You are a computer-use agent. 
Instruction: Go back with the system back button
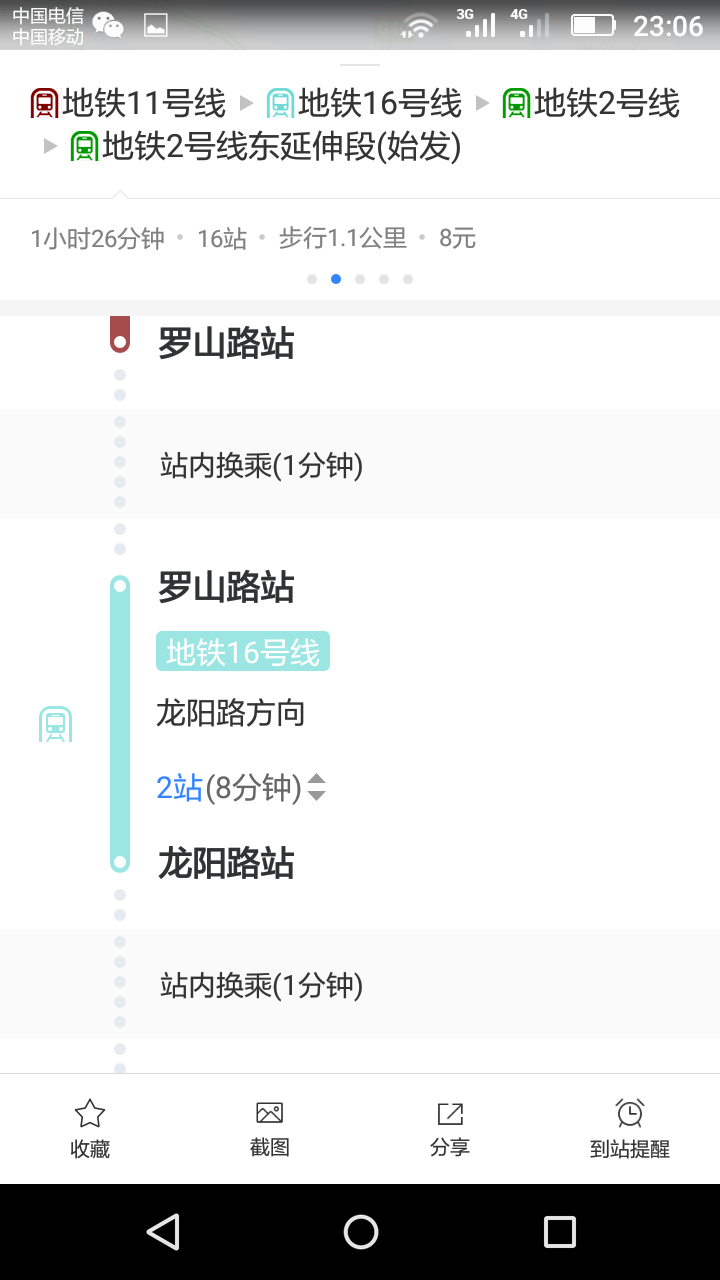(x=163, y=1232)
